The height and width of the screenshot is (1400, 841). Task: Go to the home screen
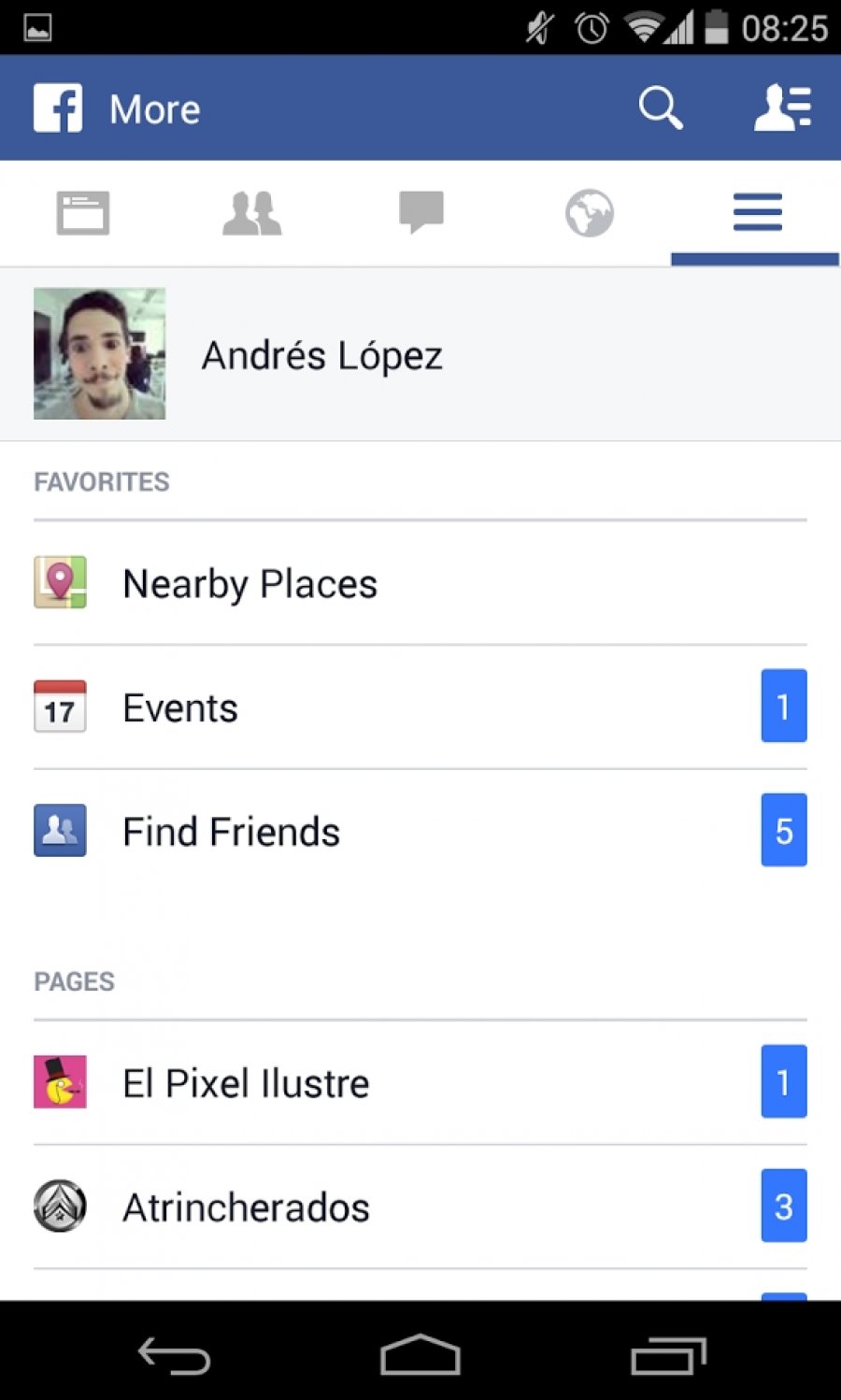[420, 1355]
